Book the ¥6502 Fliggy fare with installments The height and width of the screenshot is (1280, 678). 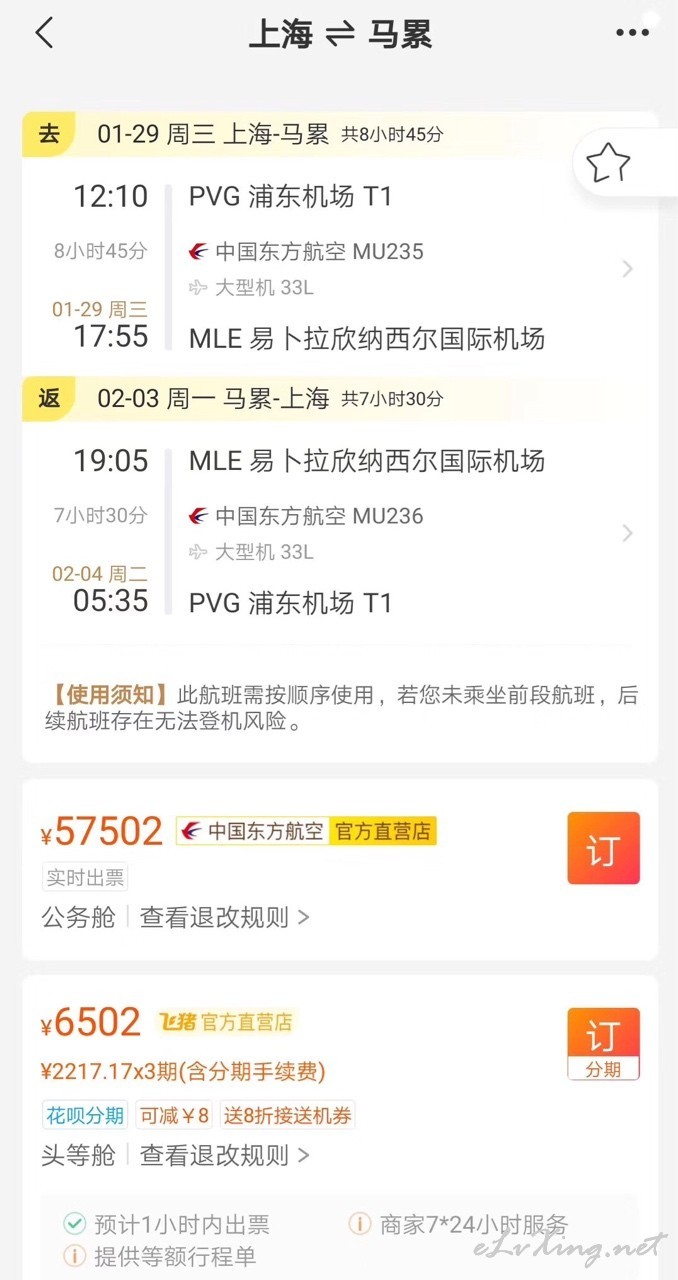click(x=603, y=1044)
